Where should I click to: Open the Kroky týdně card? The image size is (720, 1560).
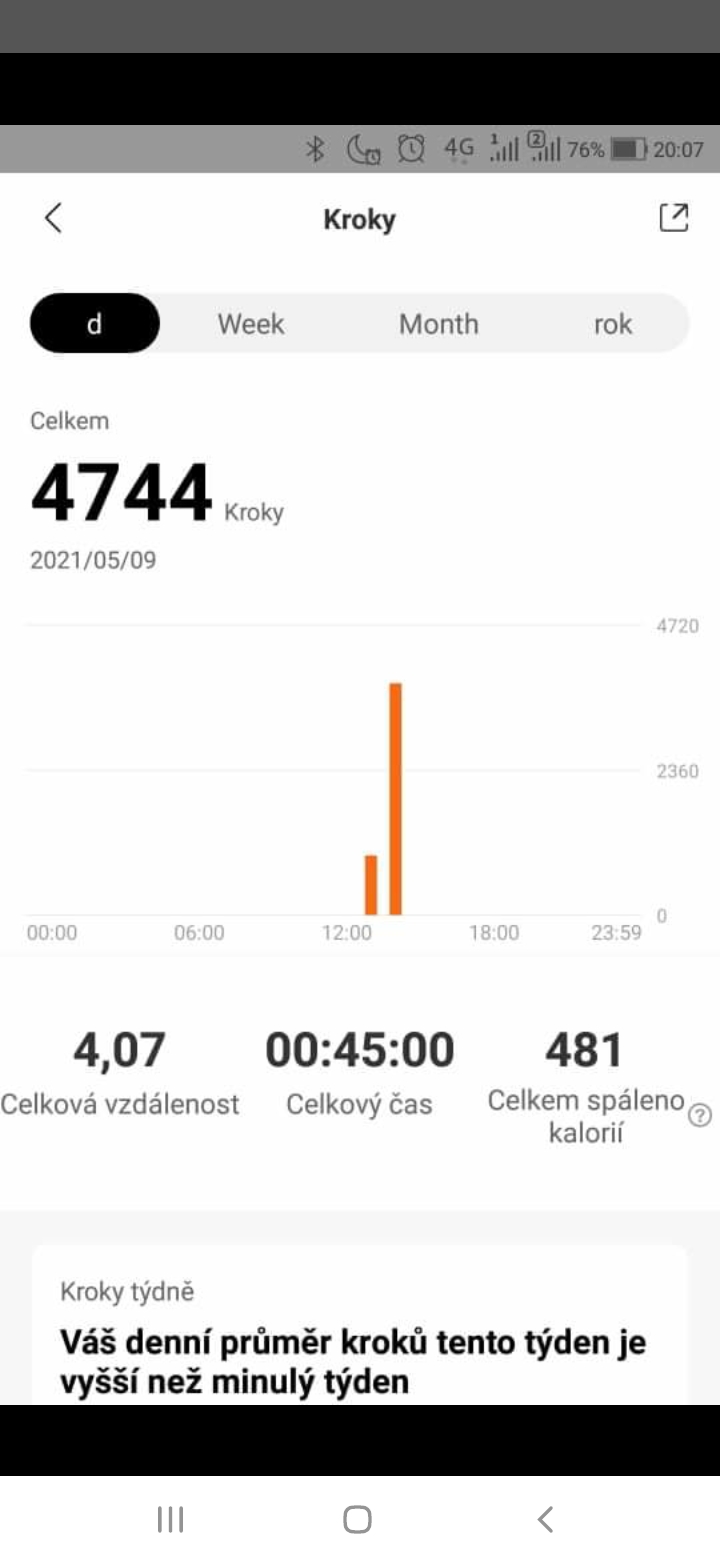click(x=360, y=1324)
